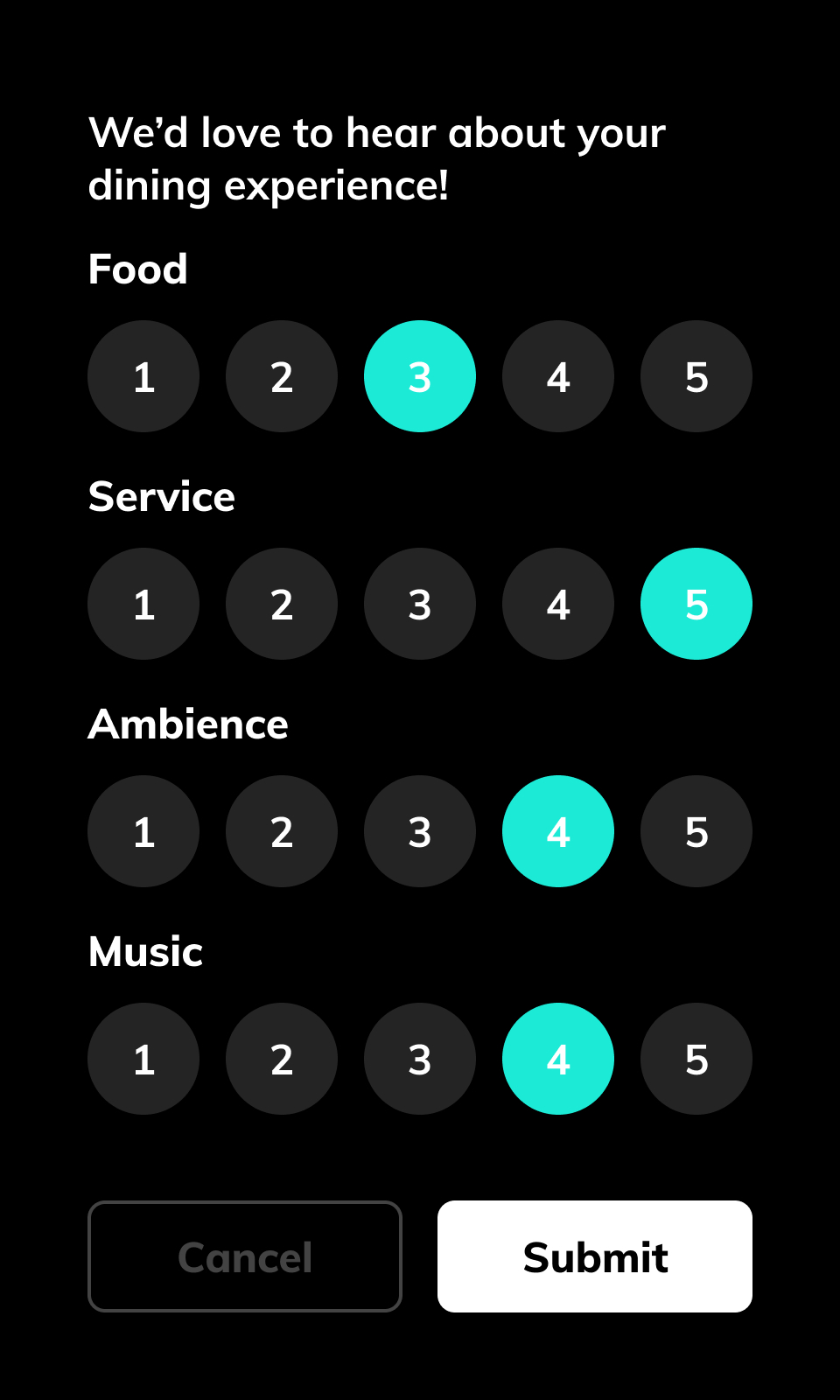Set Ambience rating to 3
Screen dimensions: 840x1400
420,831
